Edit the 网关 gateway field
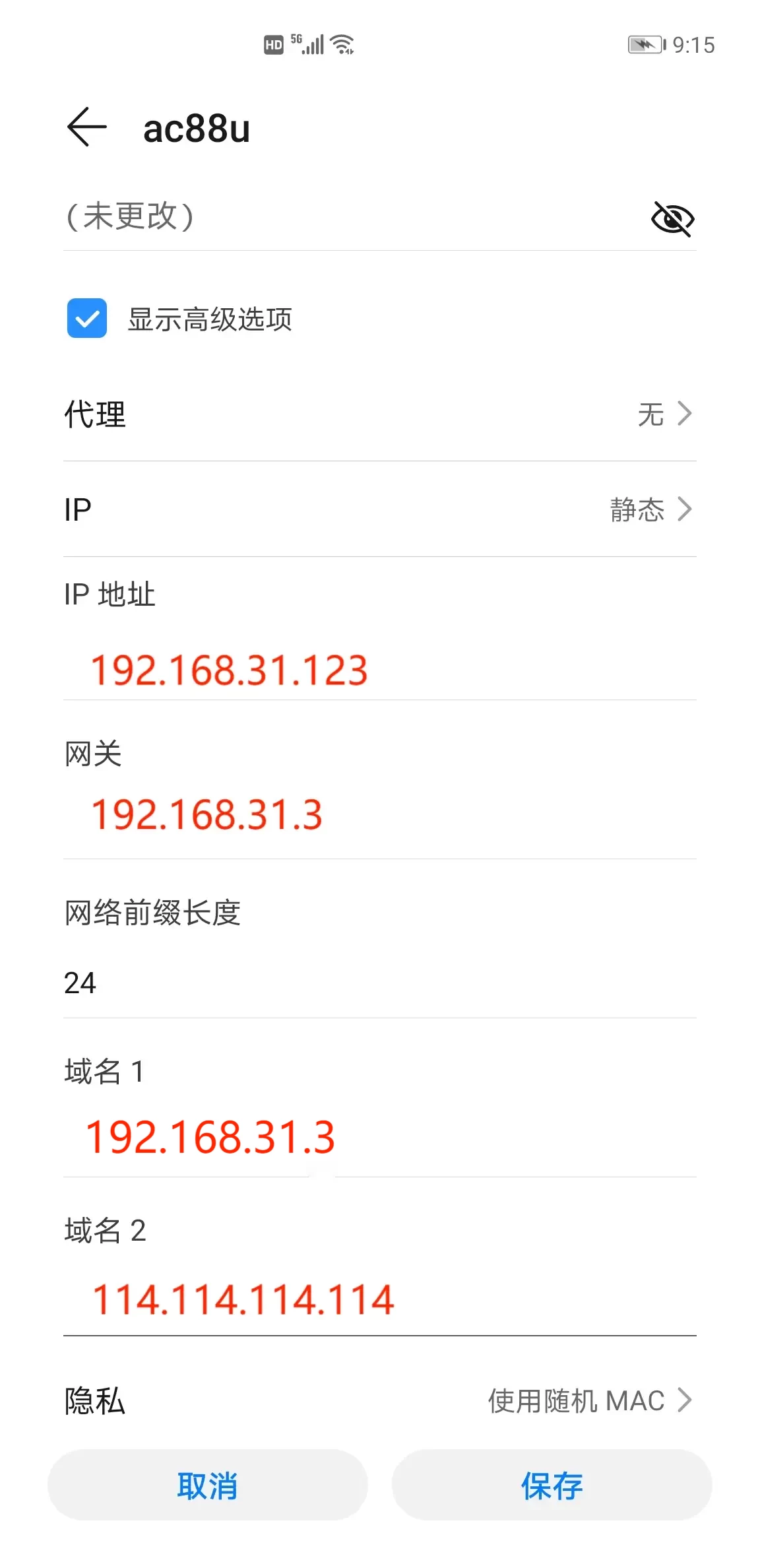760x1568 pixels. click(x=380, y=814)
